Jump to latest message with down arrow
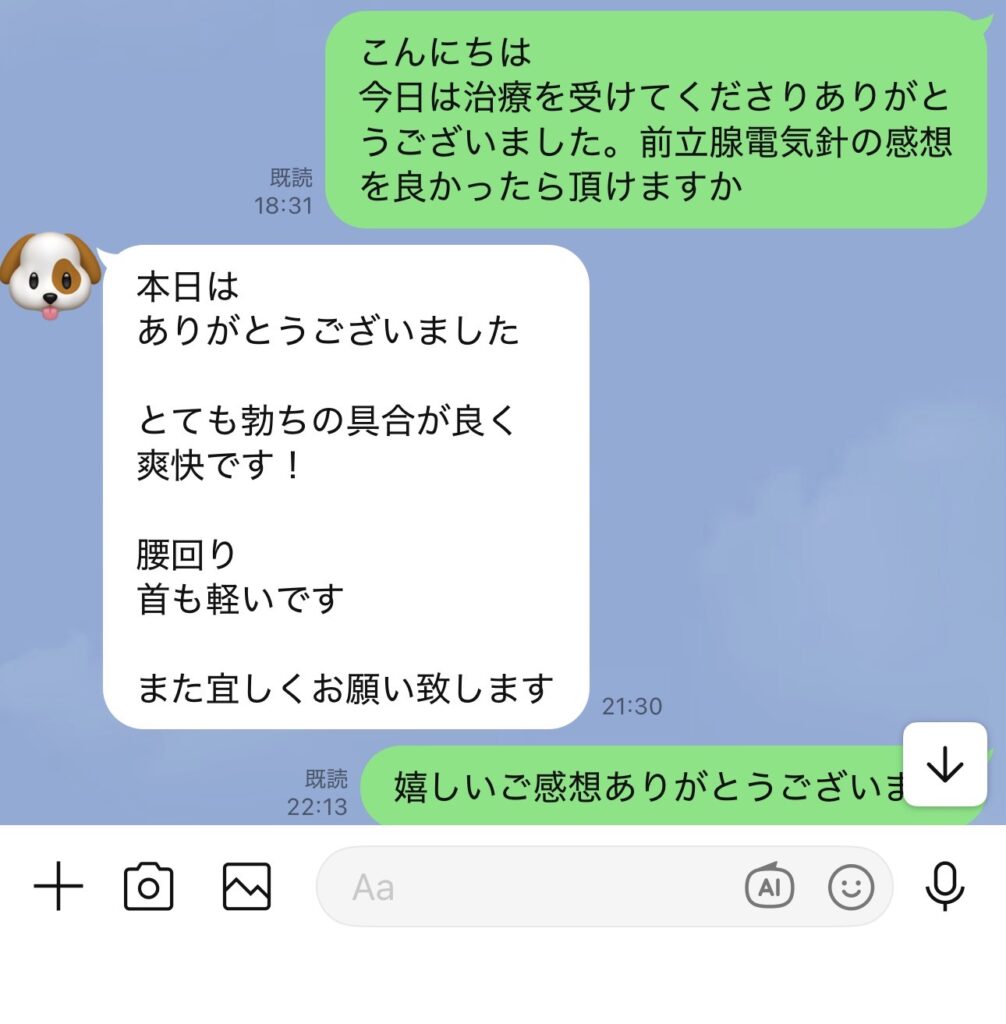This screenshot has width=1006, height=1024. pos(944,765)
